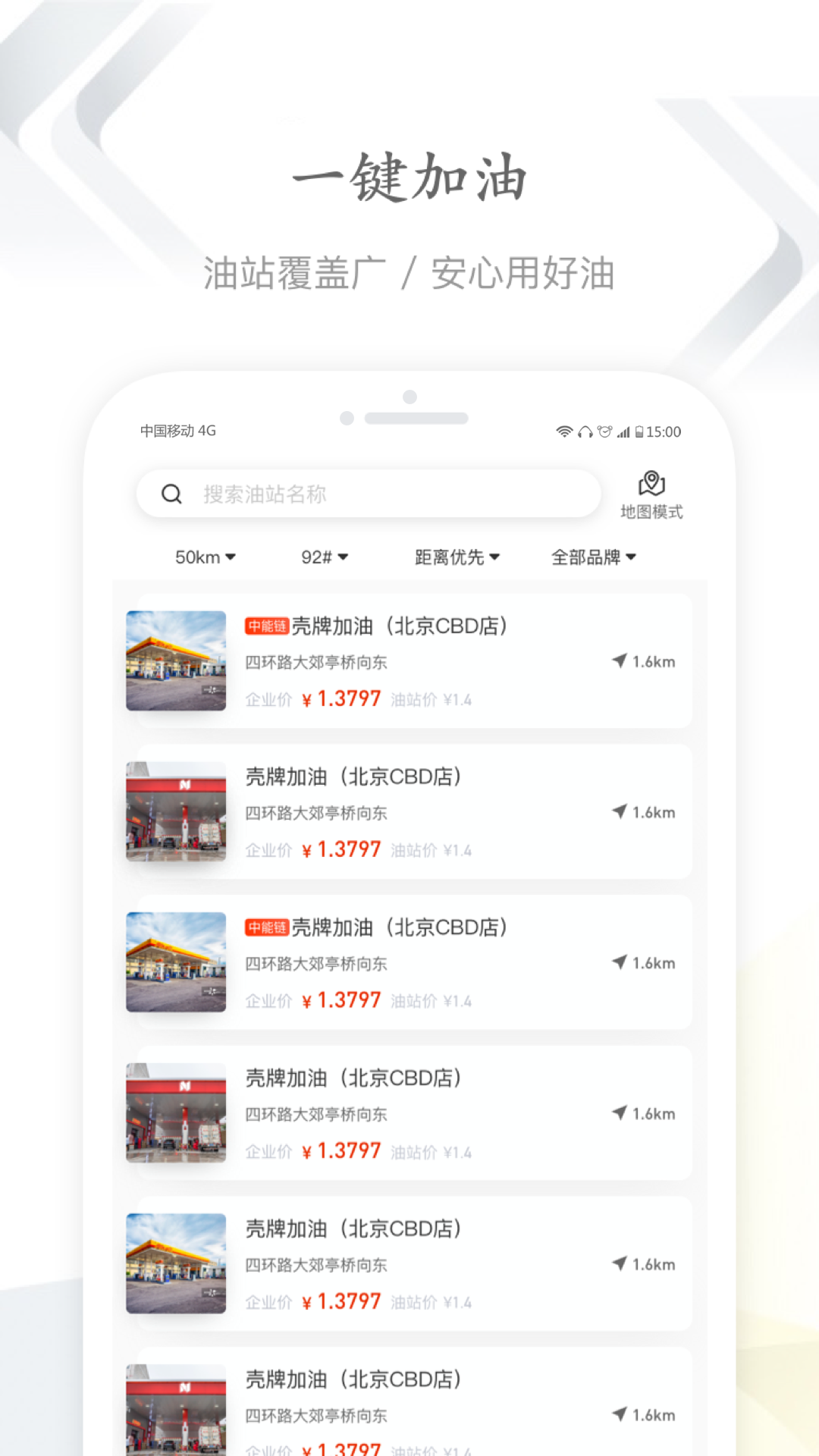Tap the 油站价 ¥1.4 strikethrough price
This screenshot has width=819, height=1456.
tap(432, 698)
